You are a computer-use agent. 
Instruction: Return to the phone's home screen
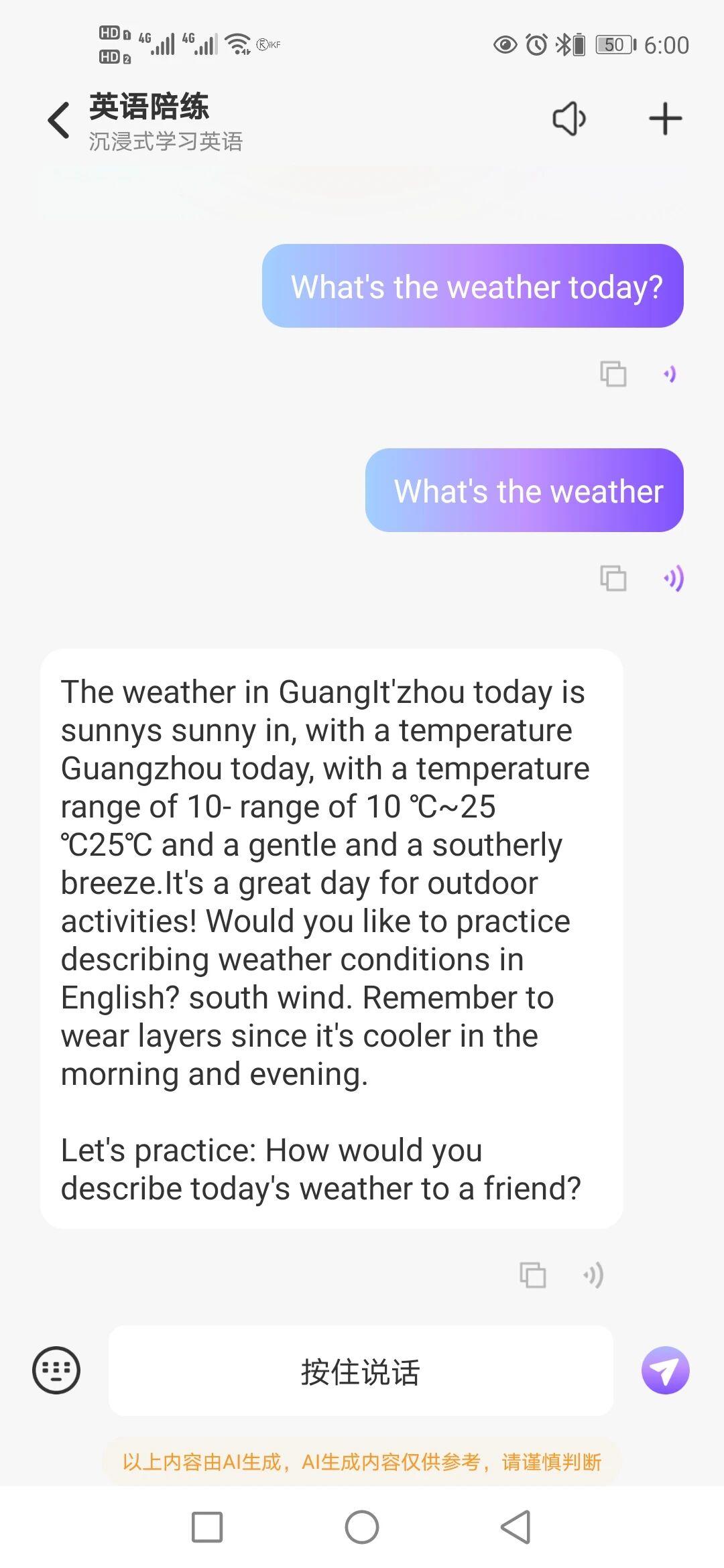pyautogui.click(x=362, y=1528)
